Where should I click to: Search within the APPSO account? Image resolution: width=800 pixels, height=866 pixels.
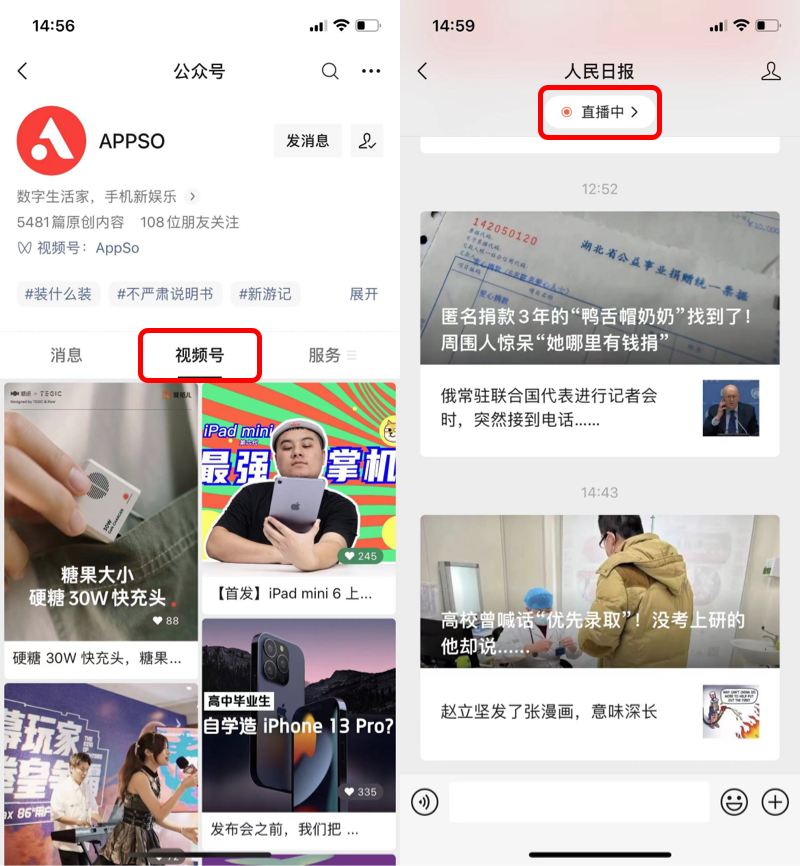330,71
